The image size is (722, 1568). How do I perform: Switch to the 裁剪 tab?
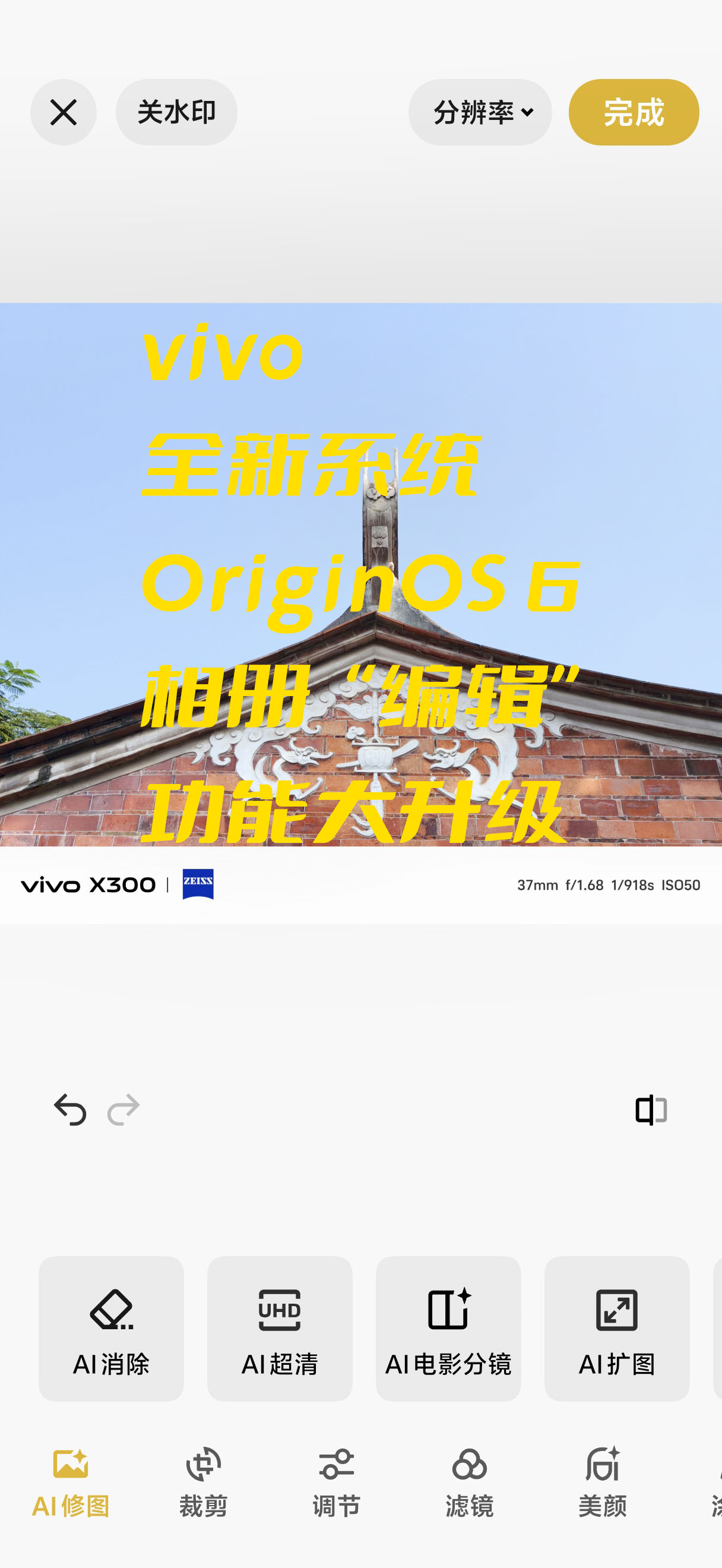click(x=203, y=1481)
